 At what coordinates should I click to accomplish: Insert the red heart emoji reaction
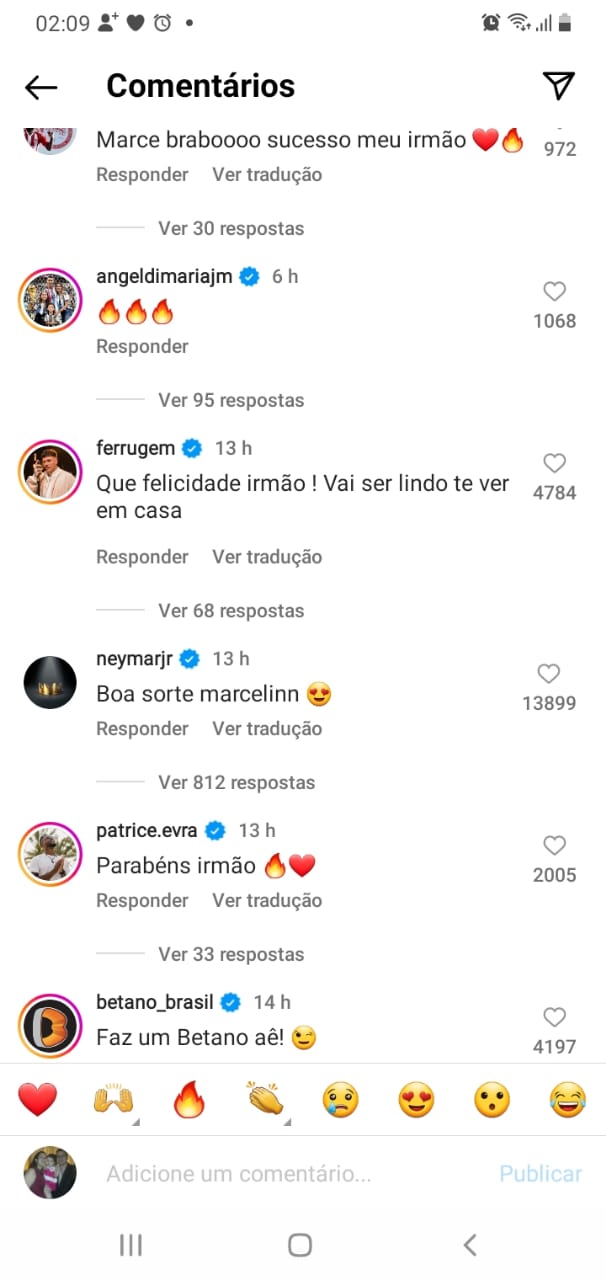point(38,1100)
